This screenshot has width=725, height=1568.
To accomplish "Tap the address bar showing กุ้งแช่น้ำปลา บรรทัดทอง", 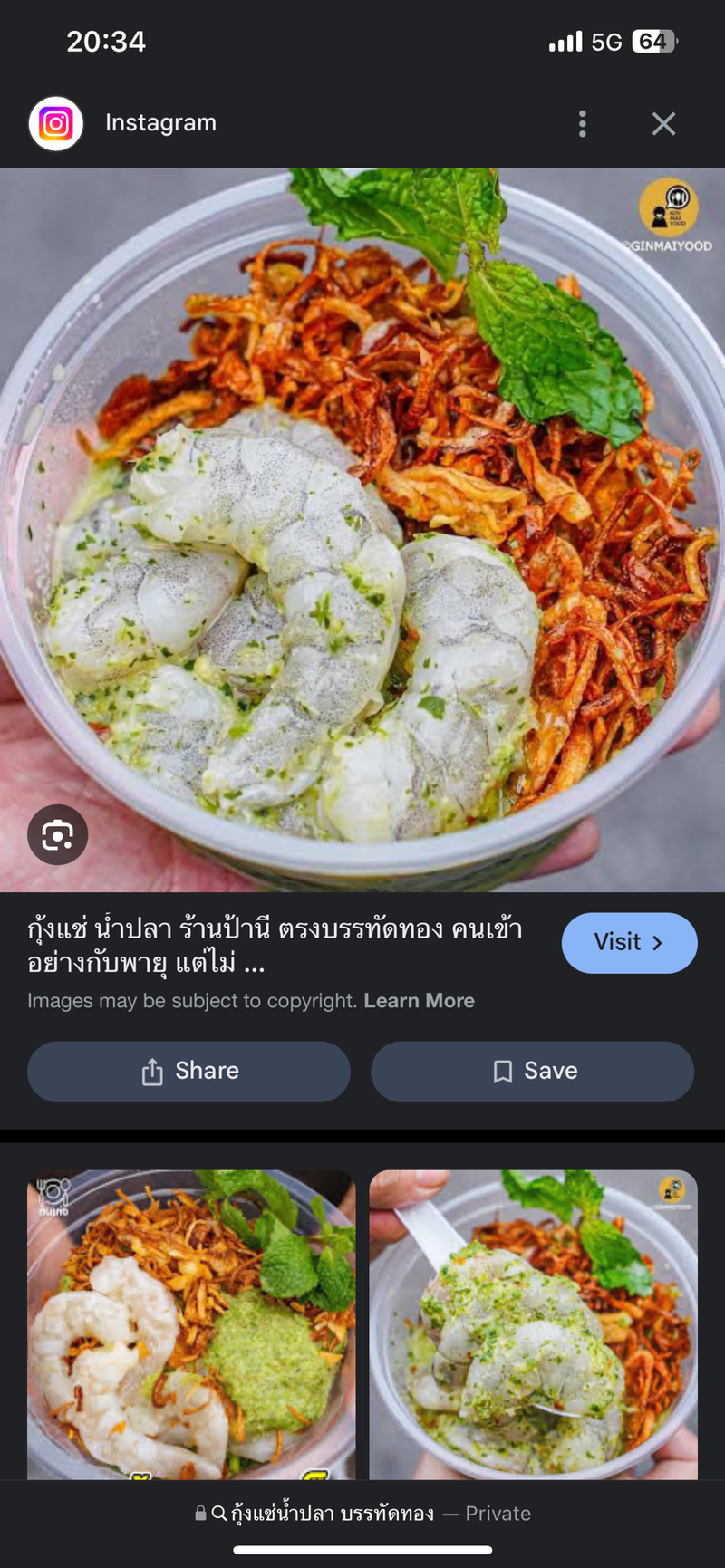I will tap(362, 1514).
